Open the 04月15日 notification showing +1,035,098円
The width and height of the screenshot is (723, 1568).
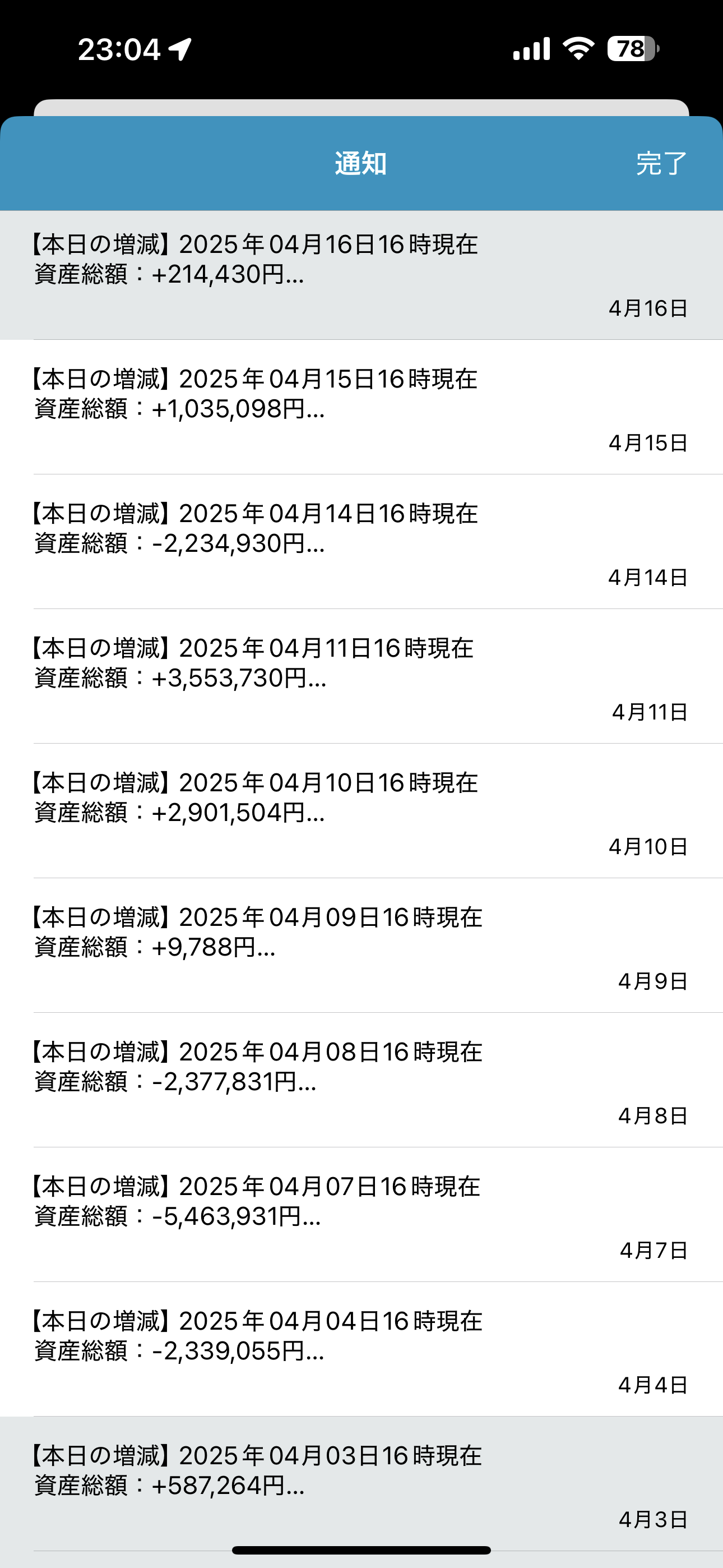[x=361, y=407]
